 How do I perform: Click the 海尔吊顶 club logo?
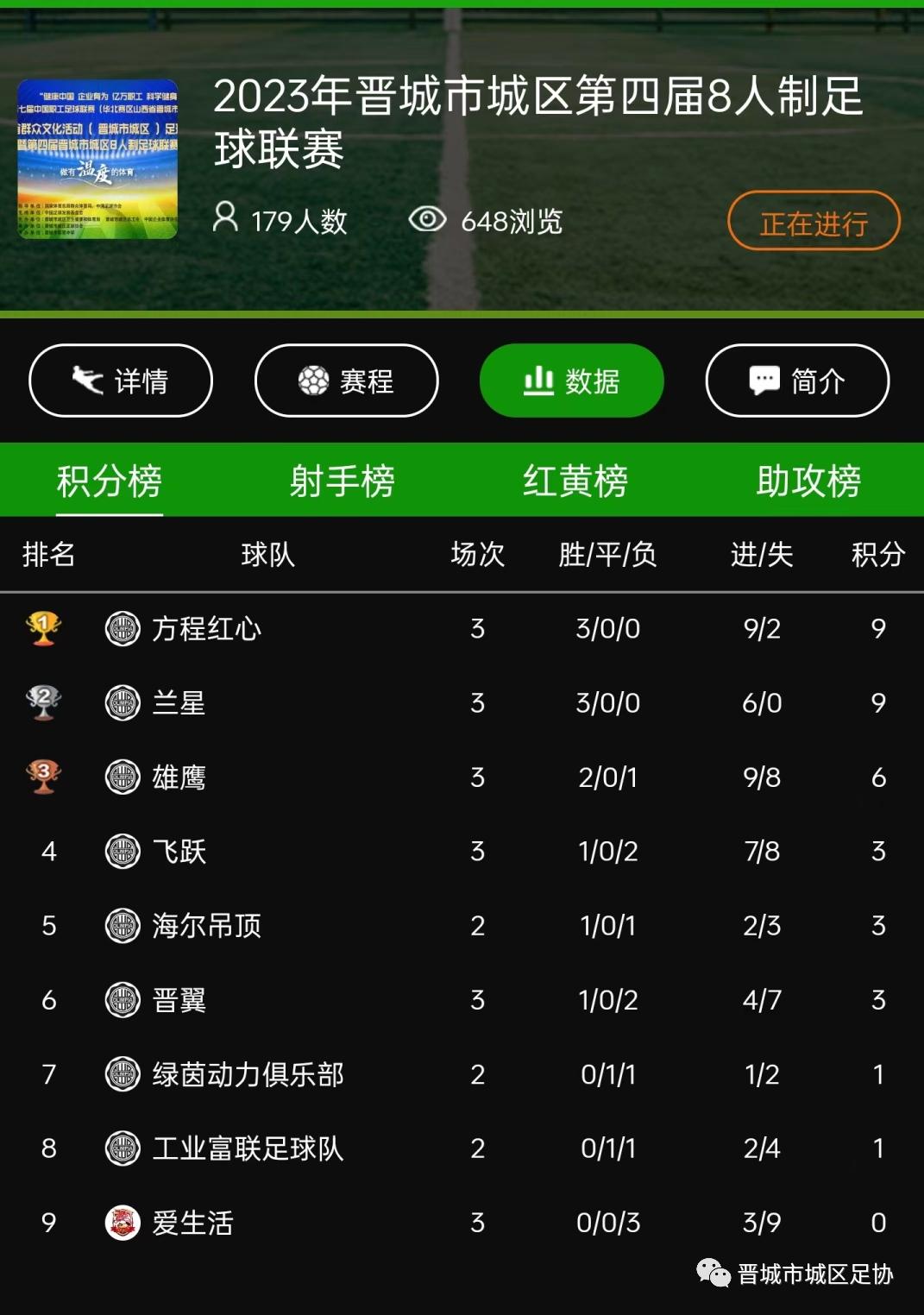[122, 926]
